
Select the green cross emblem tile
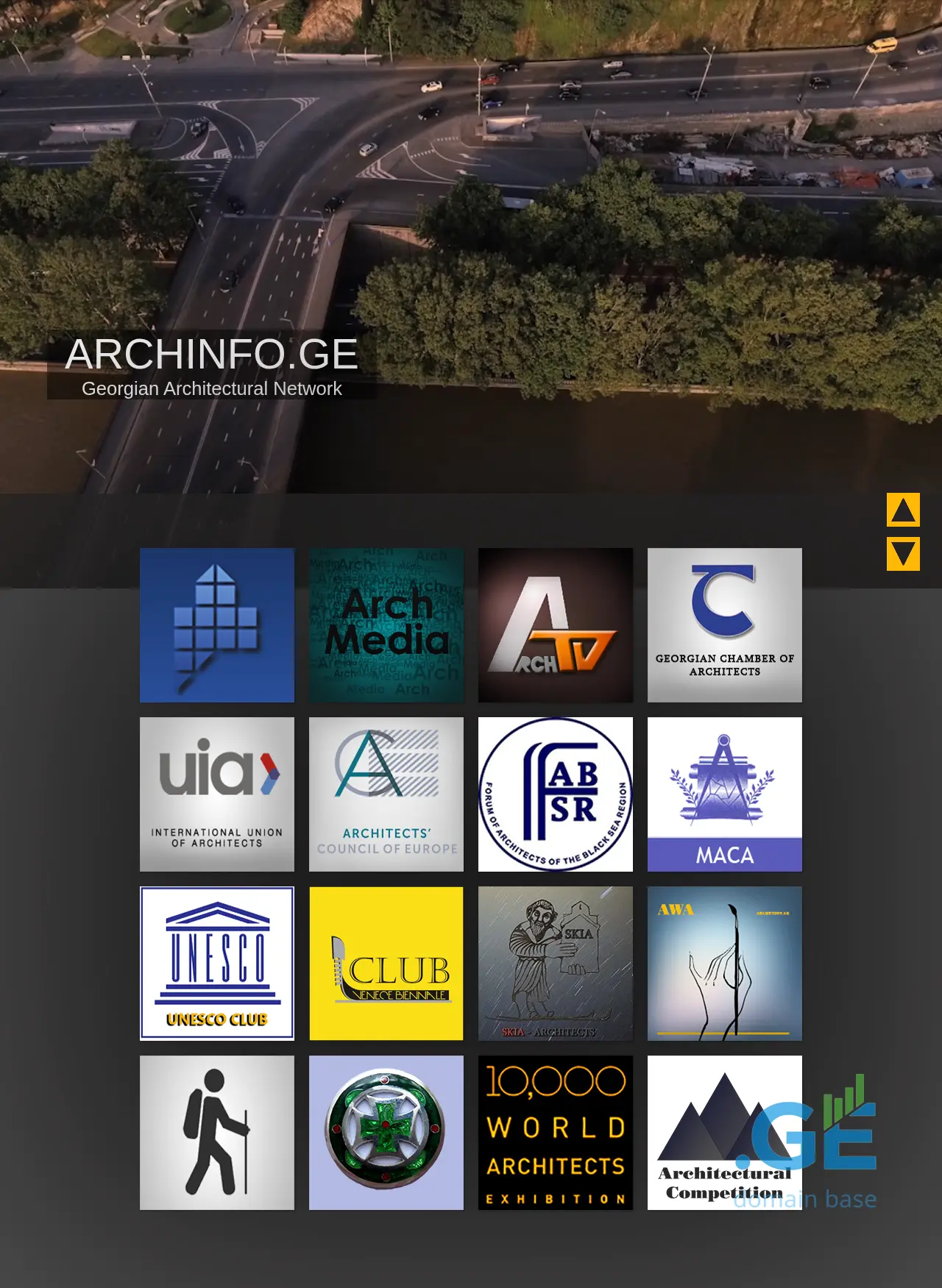coord(386,1133)
